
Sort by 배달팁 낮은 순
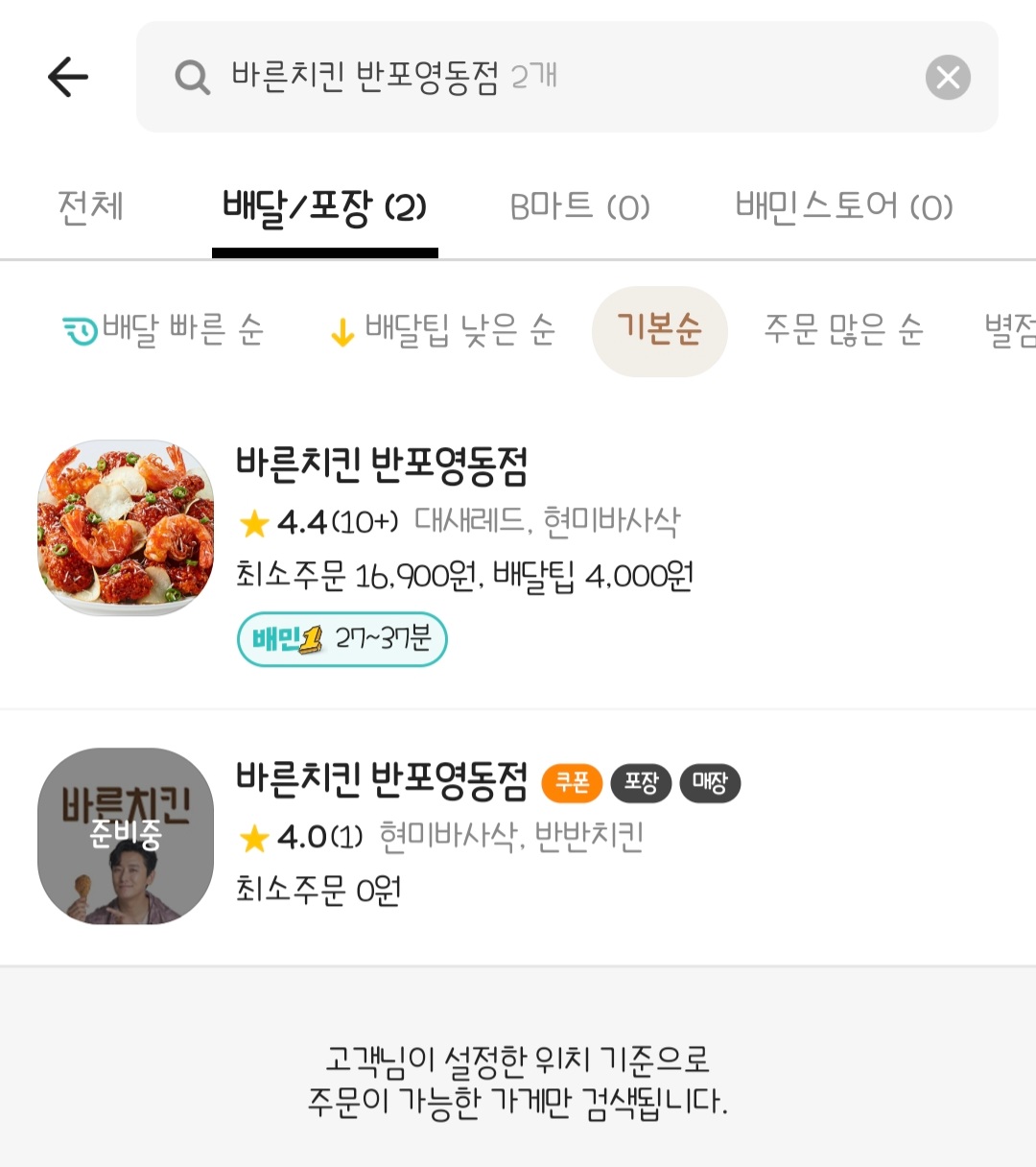(x=442, y=331)
